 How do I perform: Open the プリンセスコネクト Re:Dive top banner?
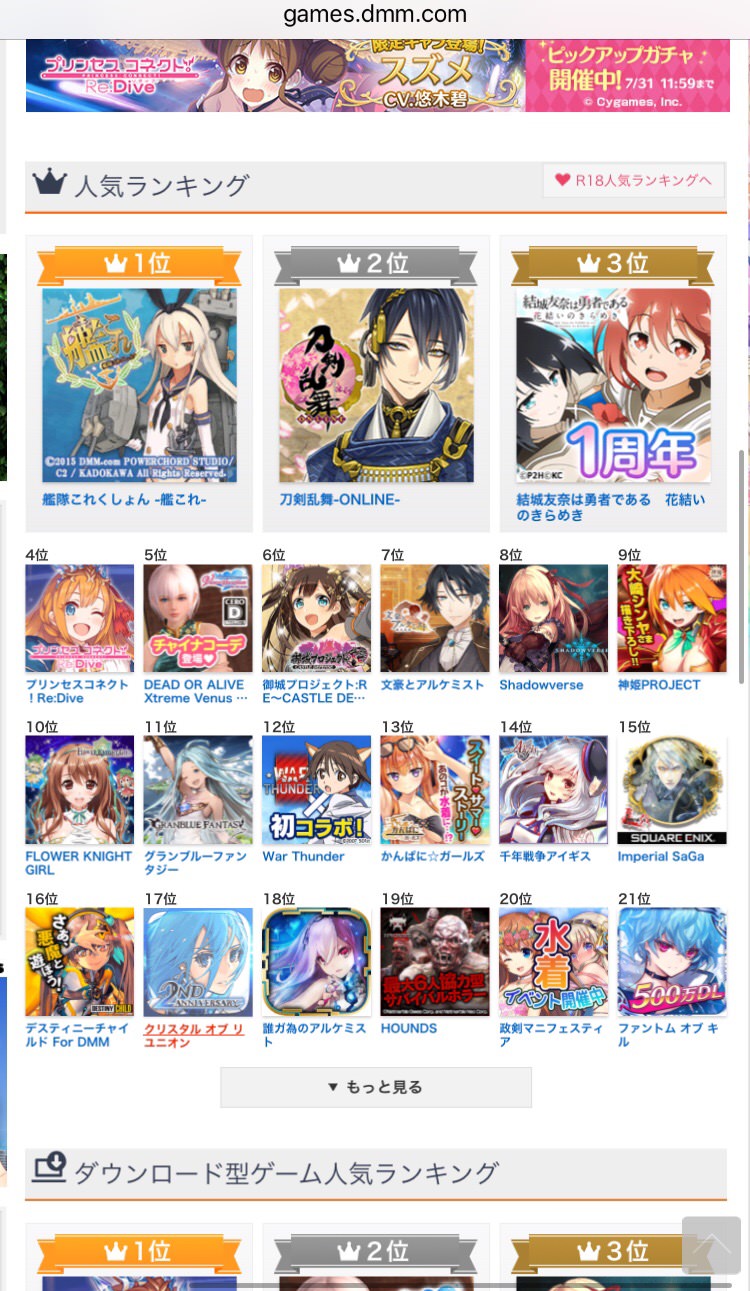click(x=377, y=75)
